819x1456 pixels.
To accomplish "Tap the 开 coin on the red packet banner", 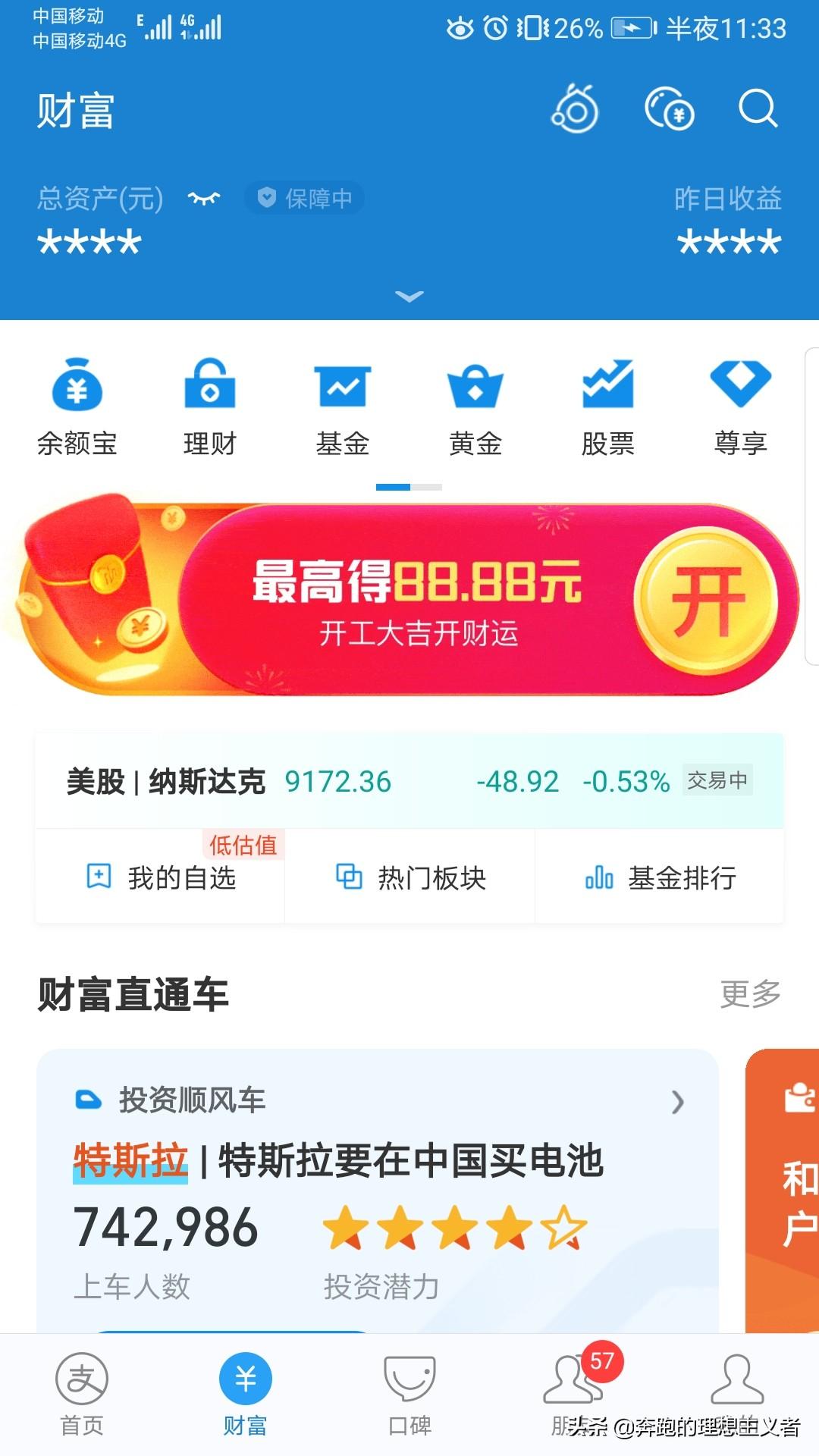I will tap(707, 601).
